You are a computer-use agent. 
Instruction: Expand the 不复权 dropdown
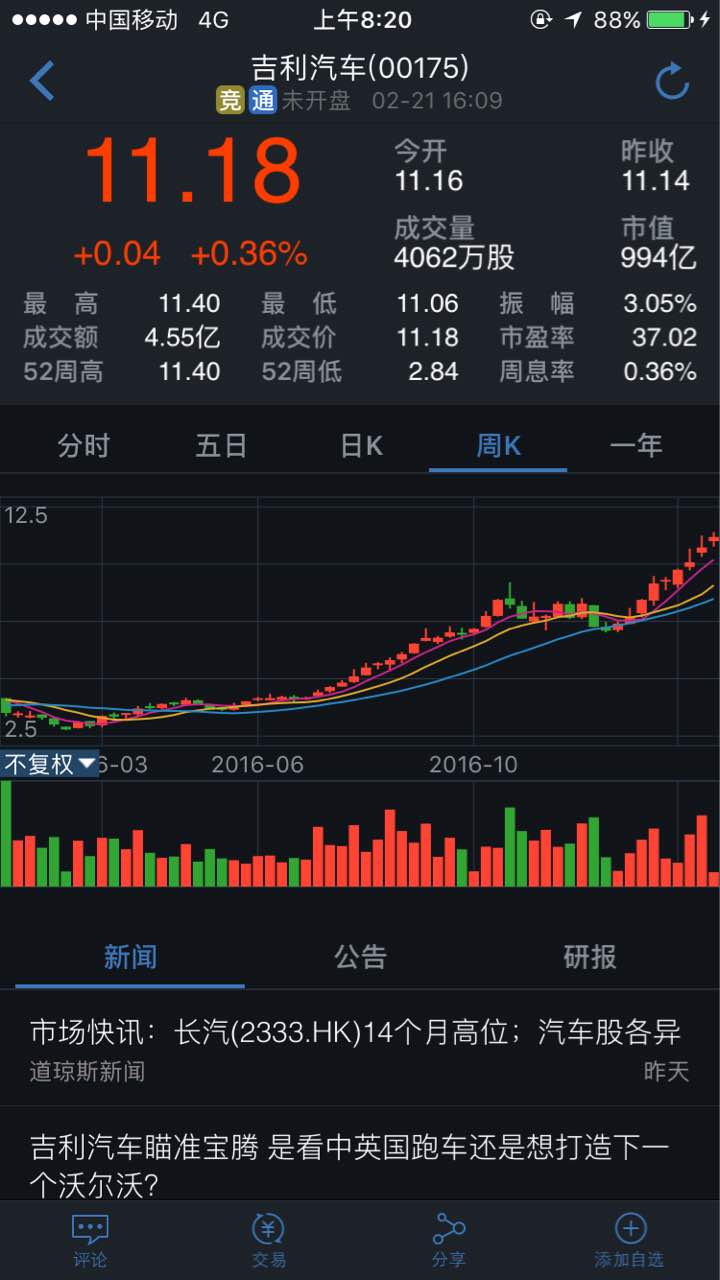(x=50, y=764)
